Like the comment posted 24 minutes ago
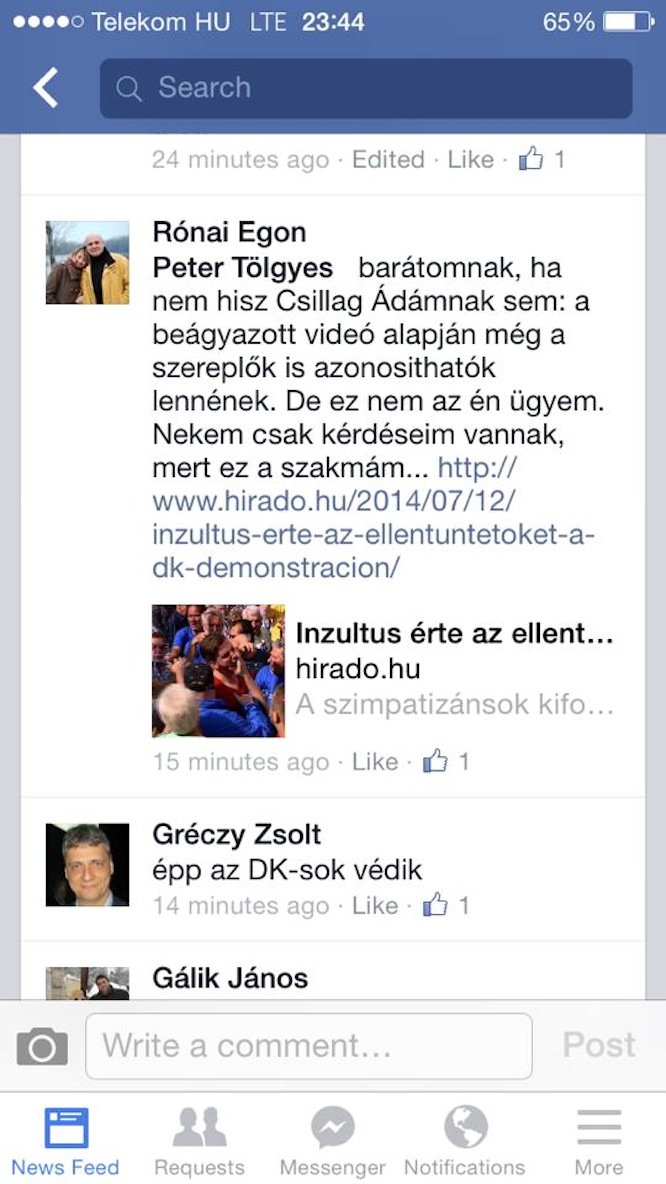Screen dimensions: 666x1184 coord(470,160)
